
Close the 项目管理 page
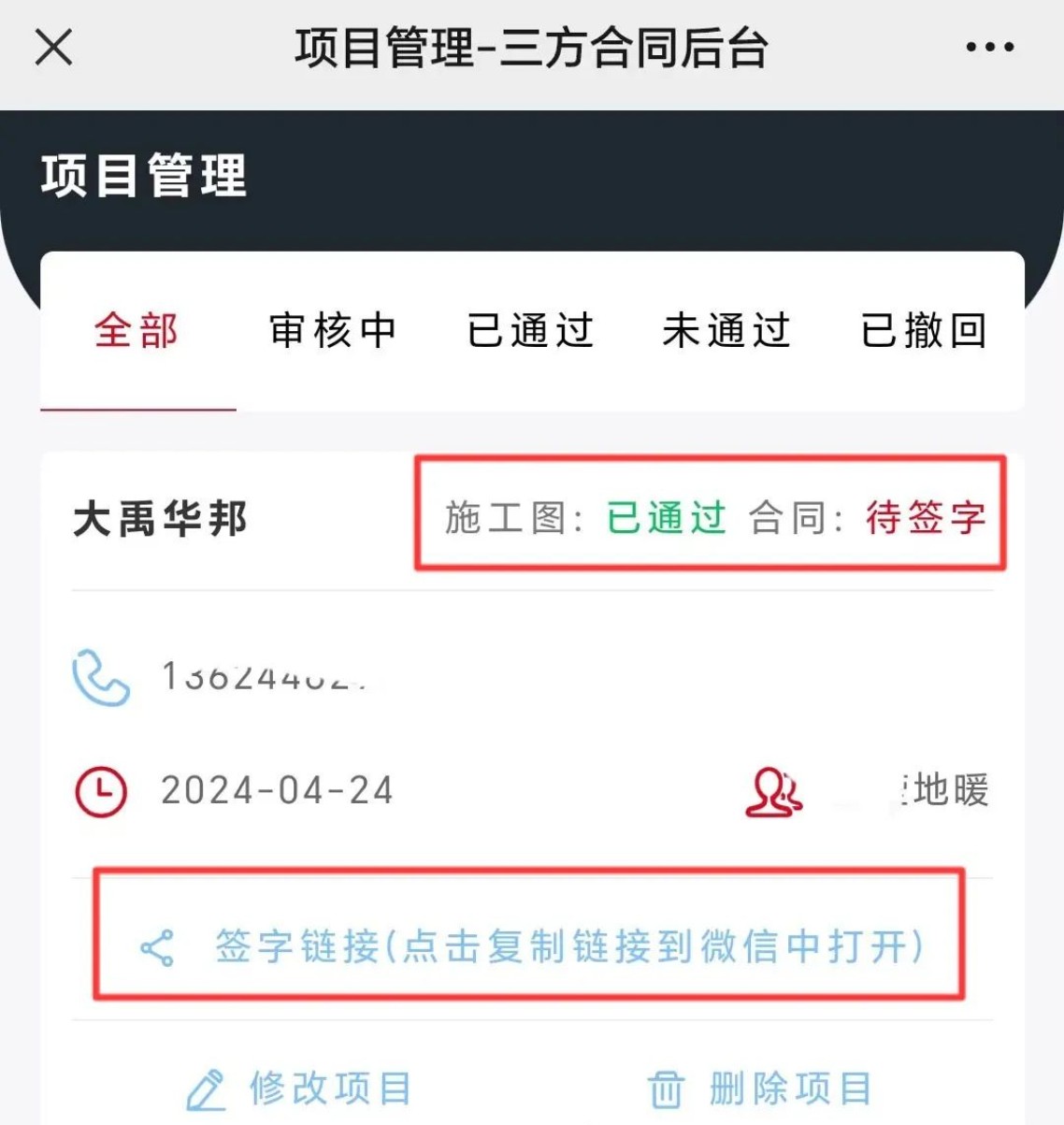click(x=53, y=47)
